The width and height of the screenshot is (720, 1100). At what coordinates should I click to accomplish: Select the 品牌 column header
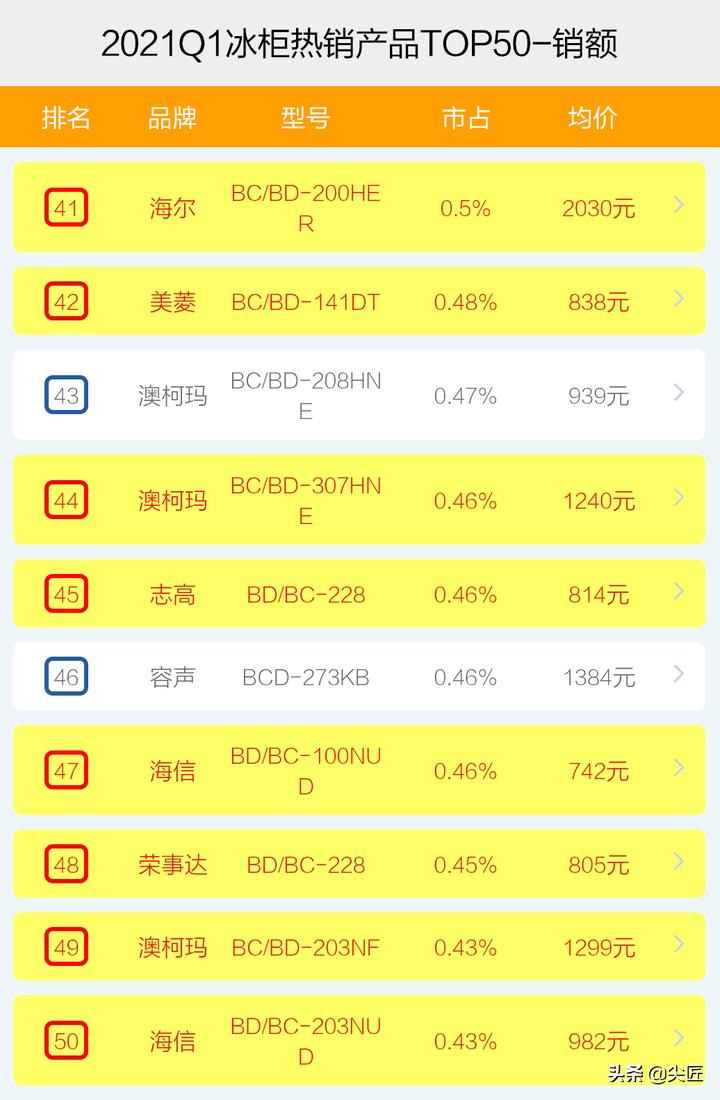click(x=172, y=118)
